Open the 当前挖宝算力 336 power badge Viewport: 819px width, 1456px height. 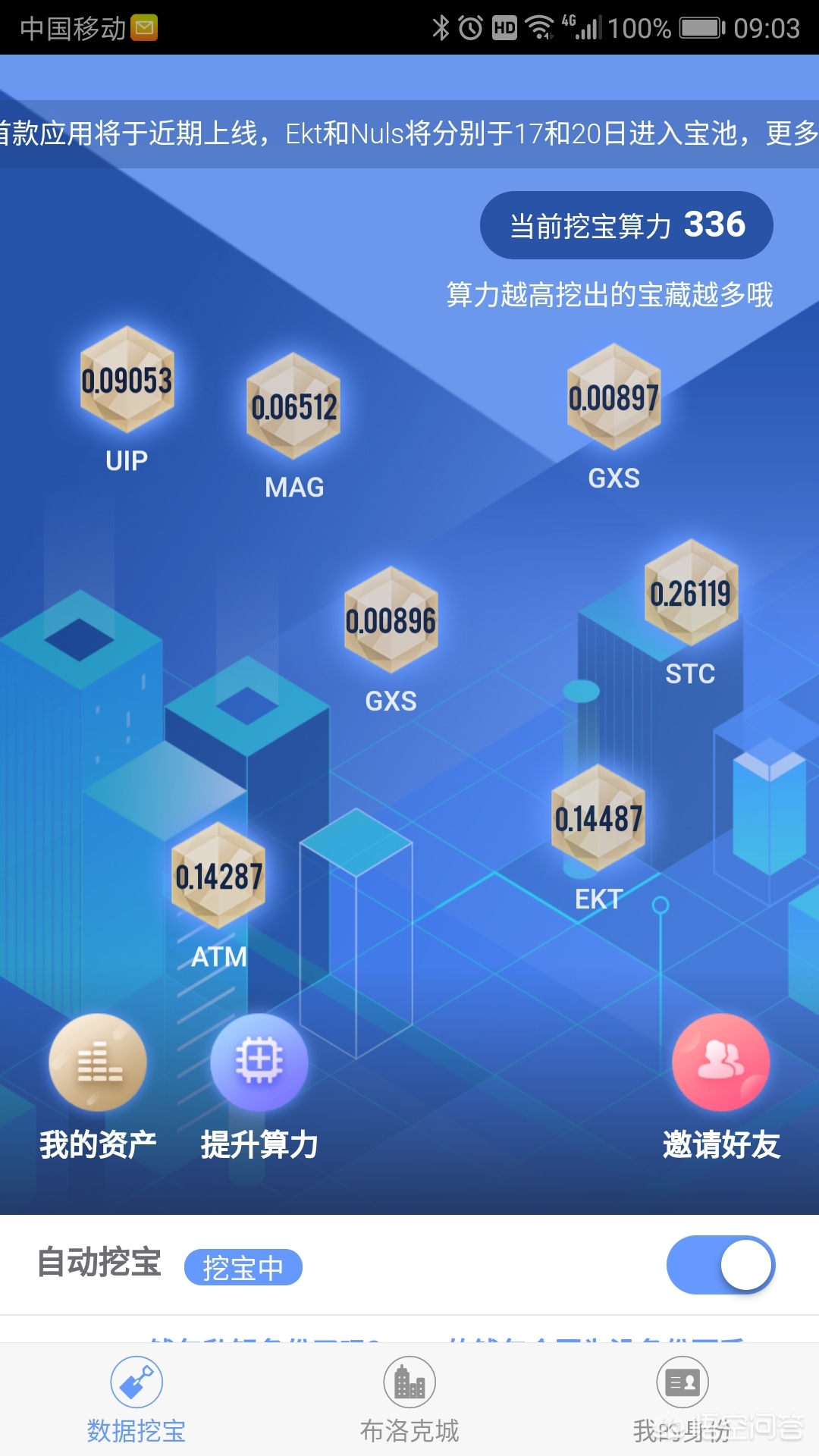[626, 225]
